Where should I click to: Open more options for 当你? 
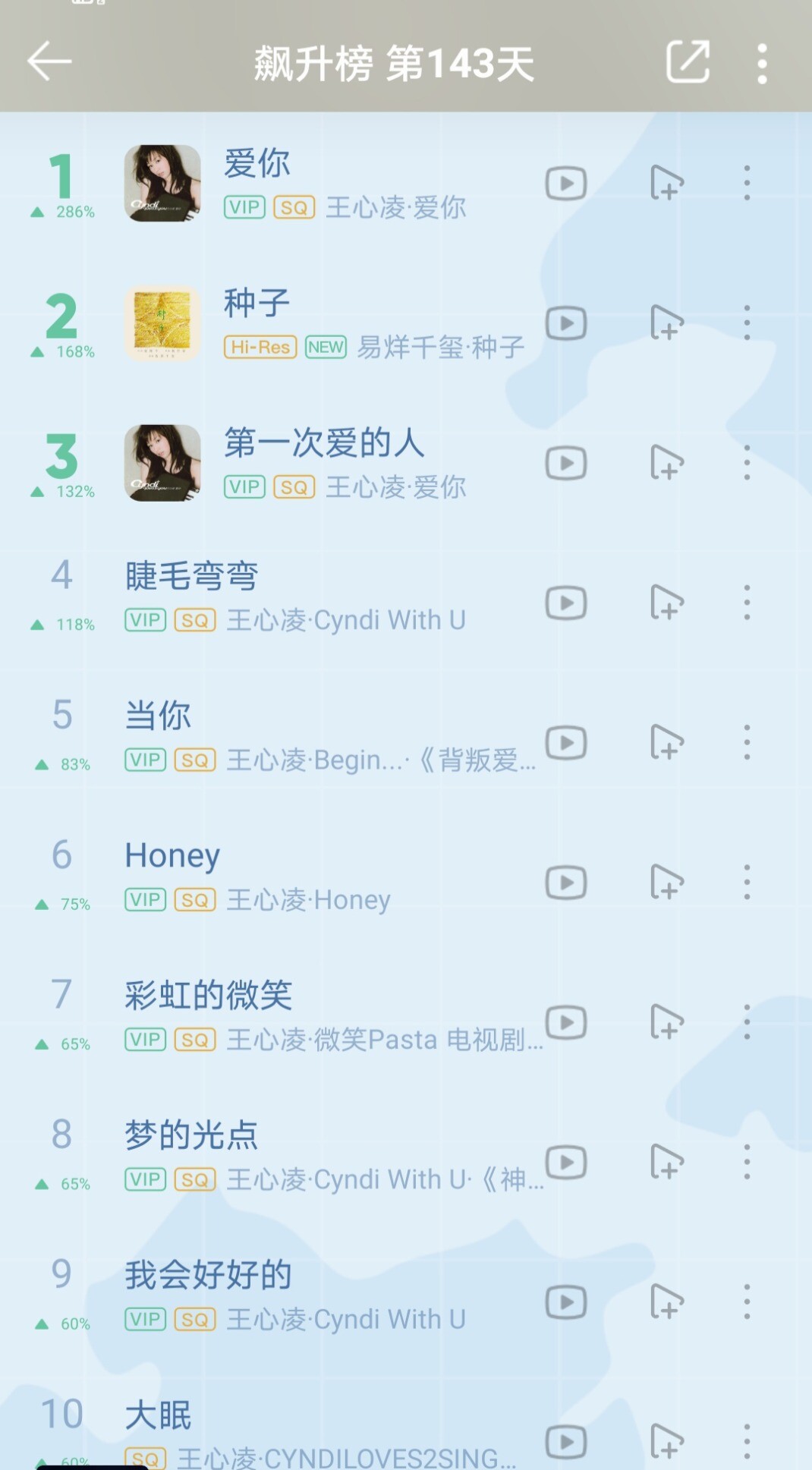click(747, 742)
